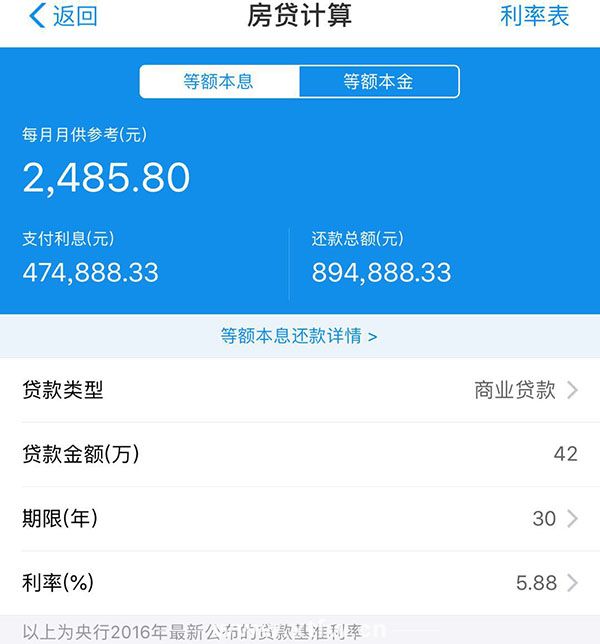Switch to 等额本息 repayment mode

[x=219, y=82]
